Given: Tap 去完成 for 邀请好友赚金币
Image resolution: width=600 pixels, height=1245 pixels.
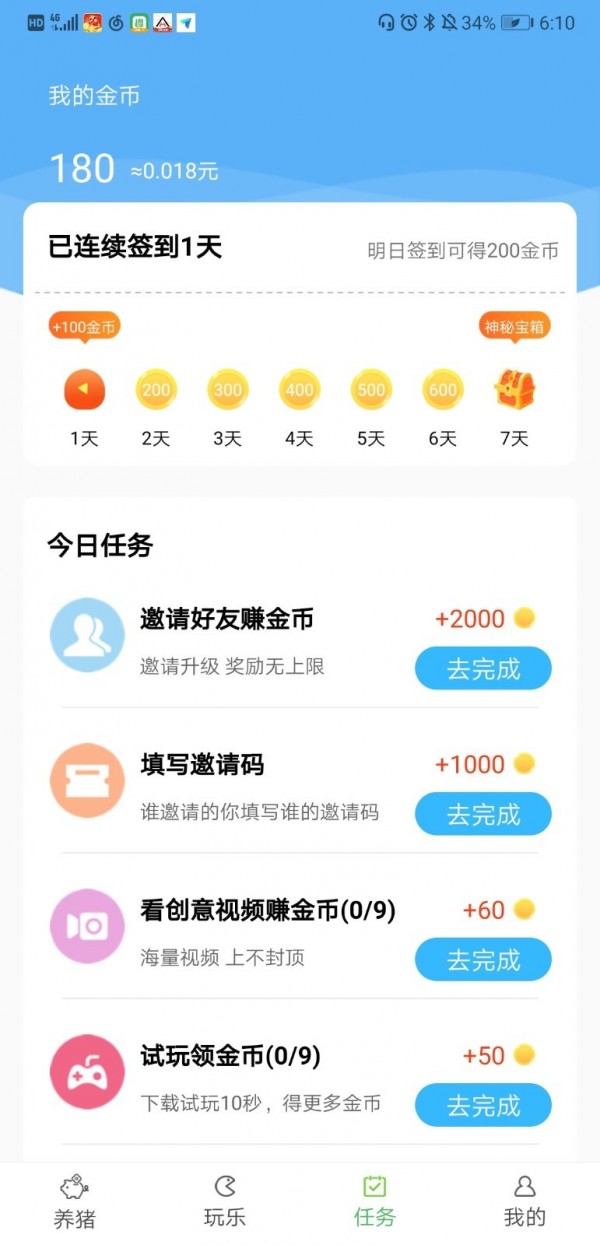Looking at the screenshot, I should (x=483, y=669).
